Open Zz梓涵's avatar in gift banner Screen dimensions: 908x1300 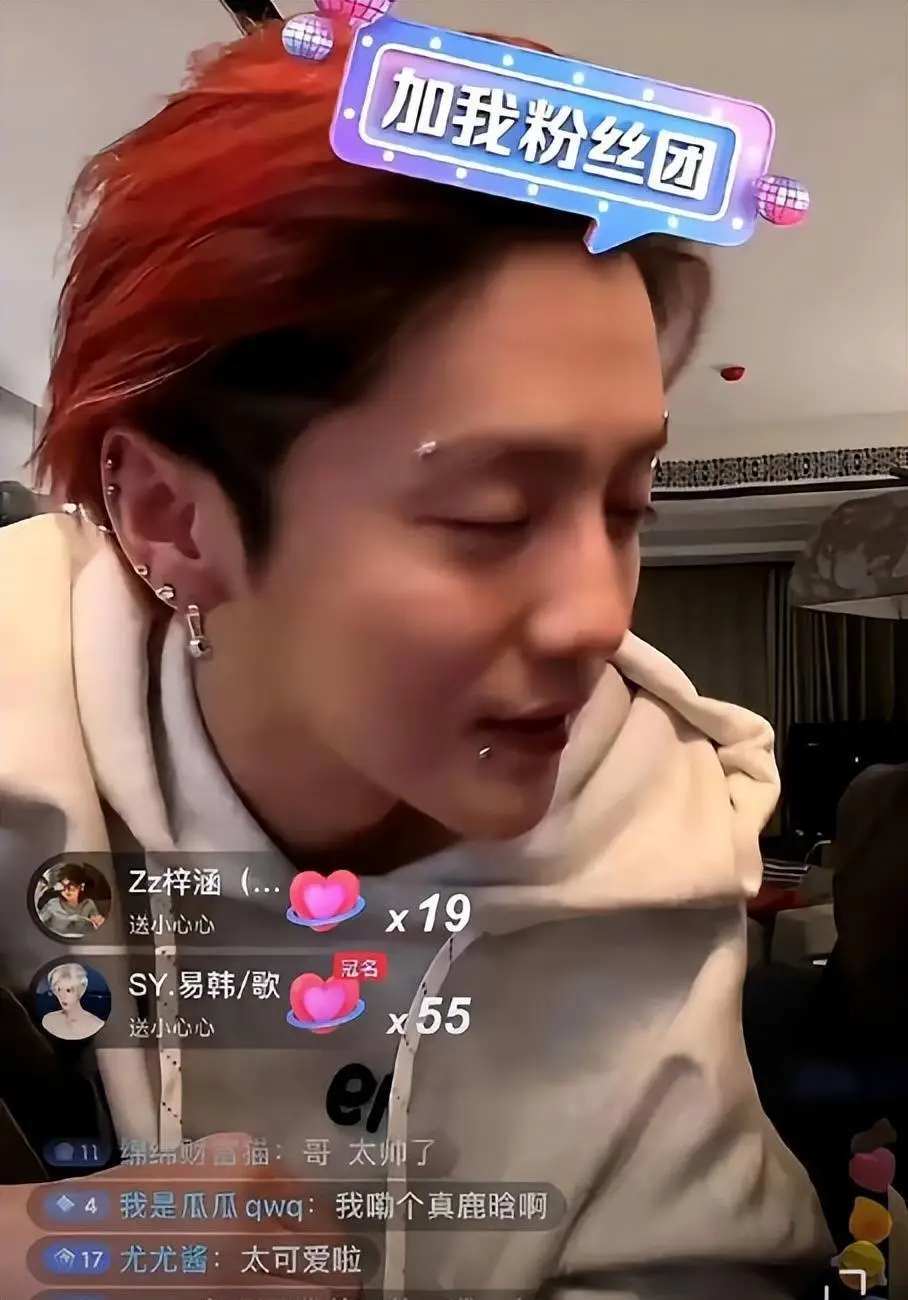(70, 898)
